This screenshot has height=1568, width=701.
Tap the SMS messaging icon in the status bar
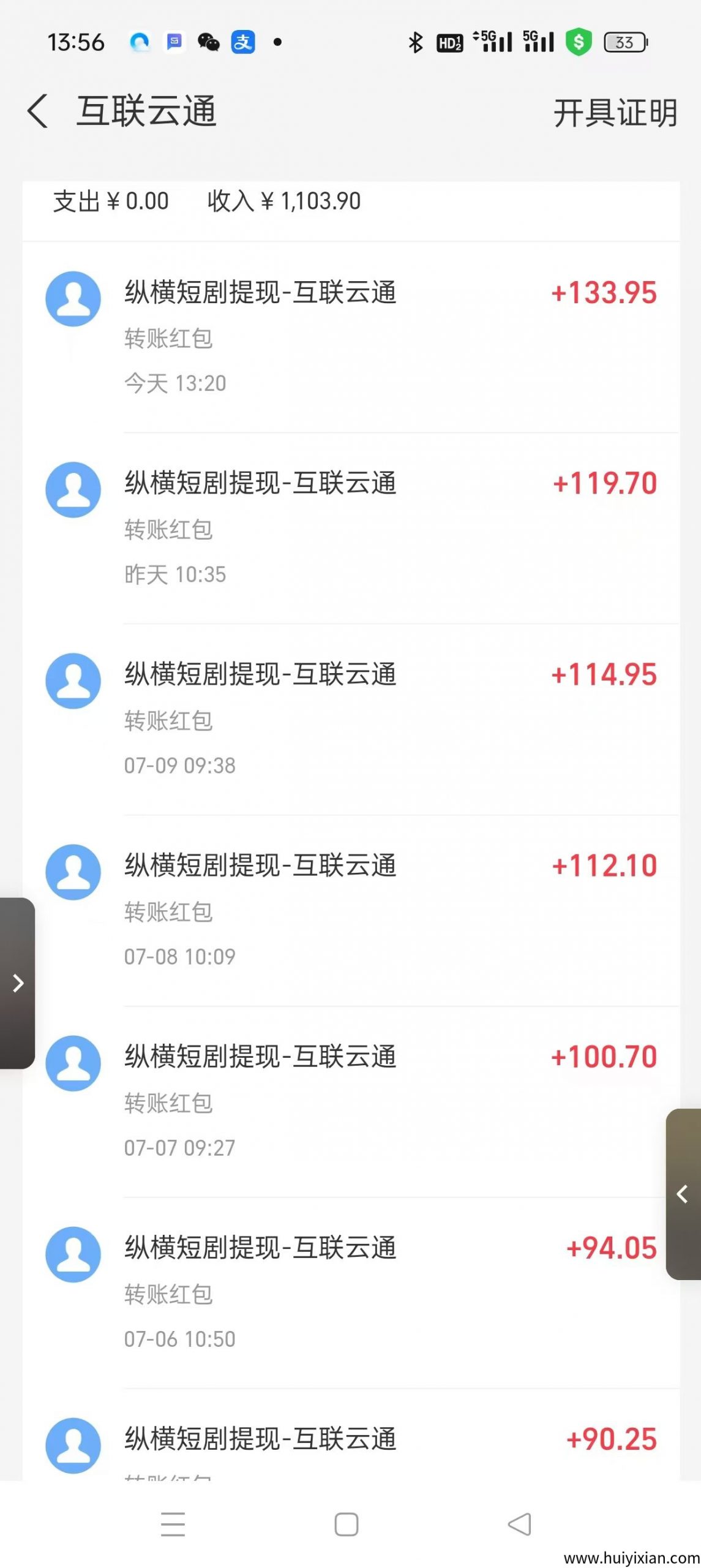[174, 42]
